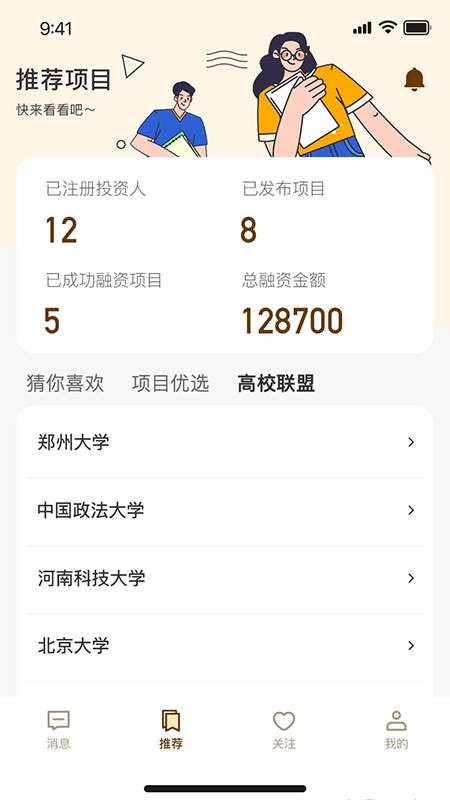Screen dimensions: 450x800
Task: Open 中国政法大学 from the list
Action: (226, 511)
